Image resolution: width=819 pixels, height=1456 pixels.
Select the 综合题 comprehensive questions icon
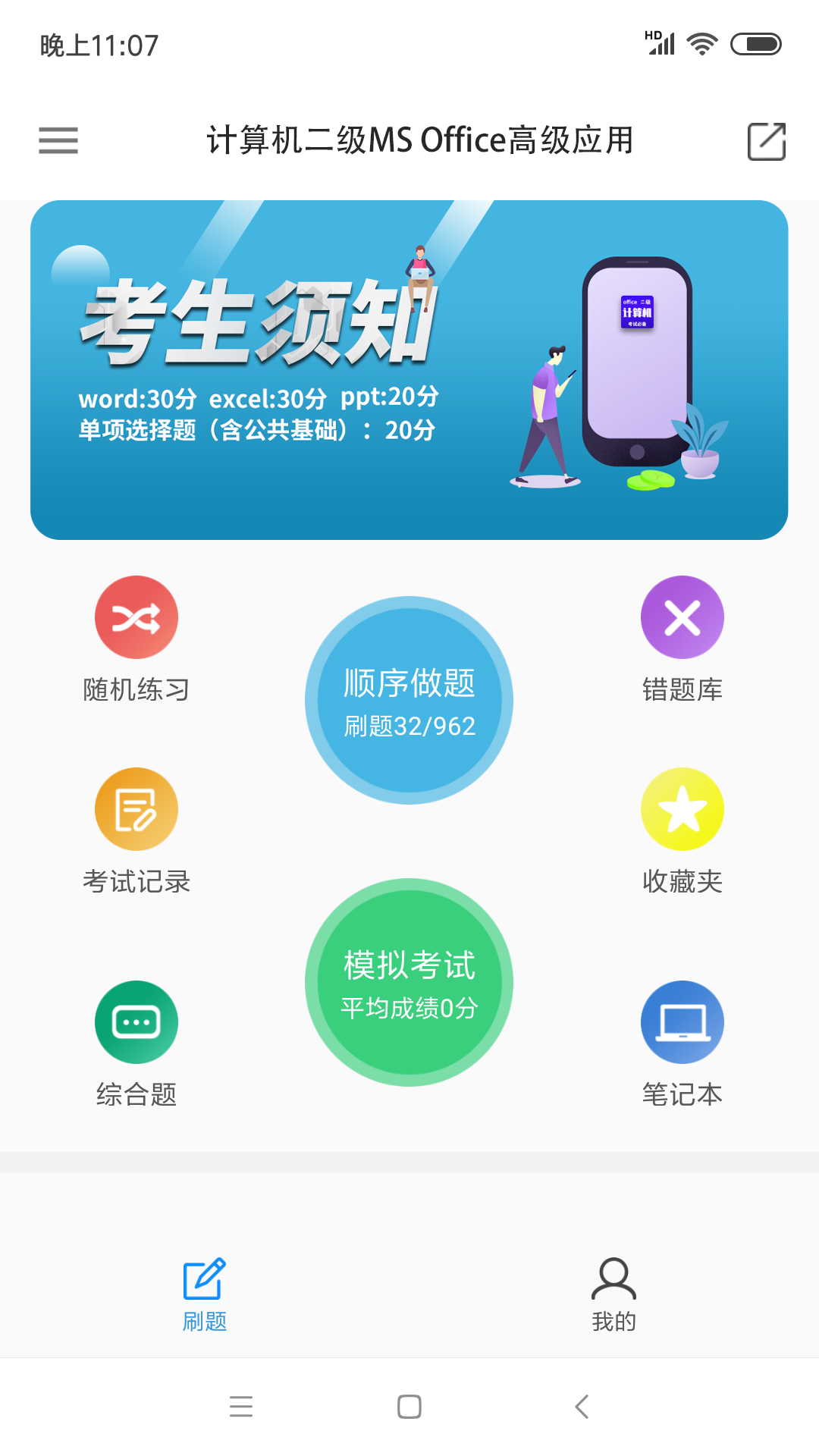point(136,1021)
